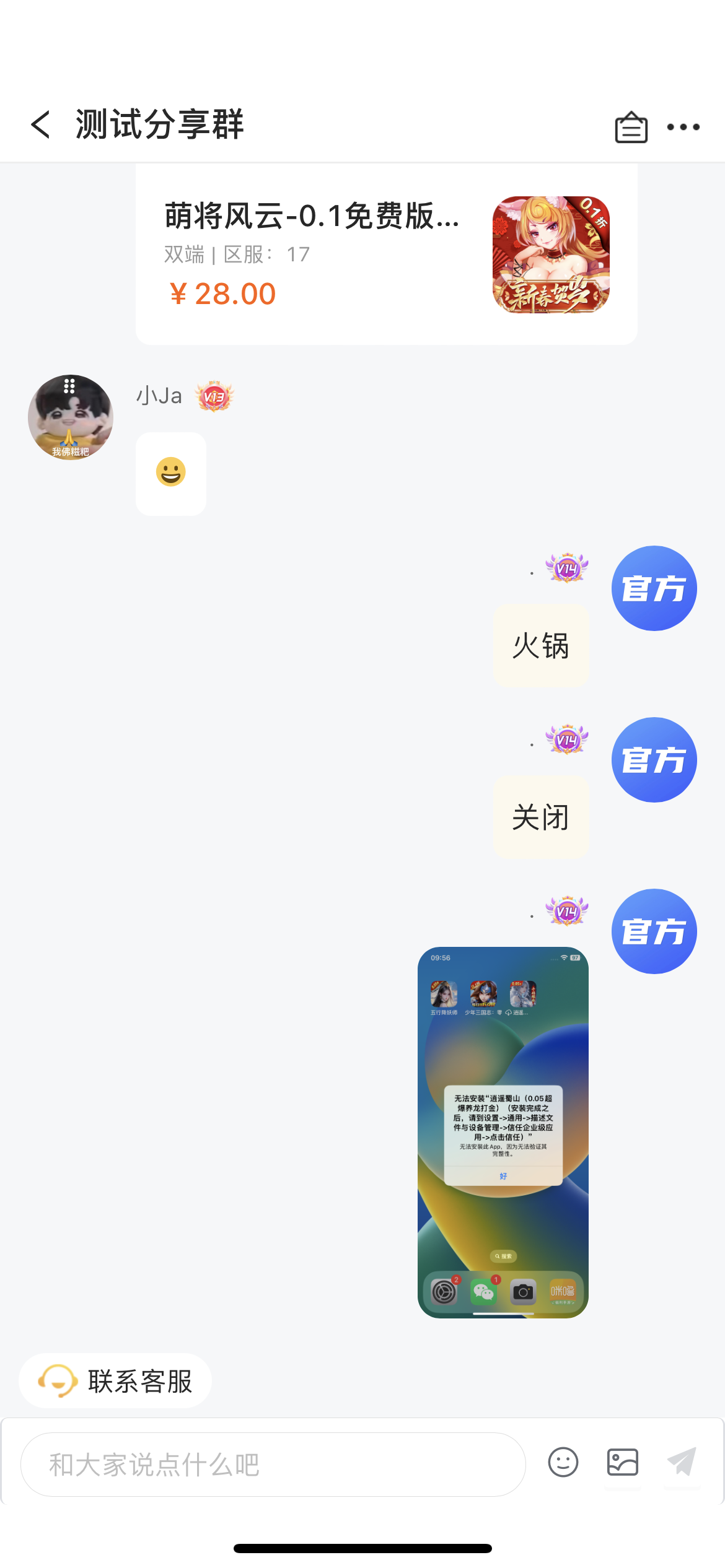View 小Ja's profile avatar
Image resolution: width=725 pixels, height=1568 pixels.
point(71,417)
